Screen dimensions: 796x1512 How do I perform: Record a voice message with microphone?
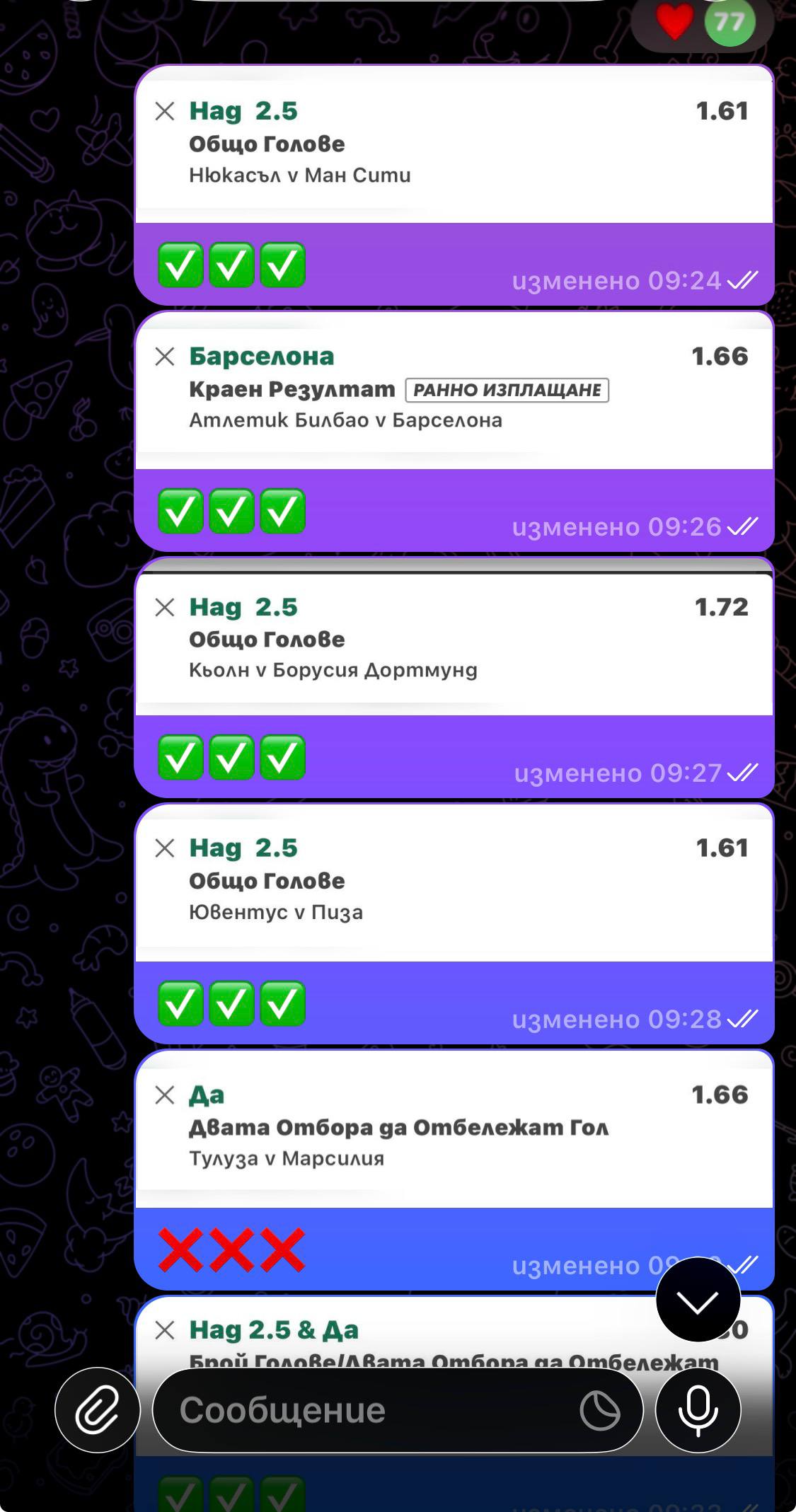pyautogui.click(x=698, y=1410)
